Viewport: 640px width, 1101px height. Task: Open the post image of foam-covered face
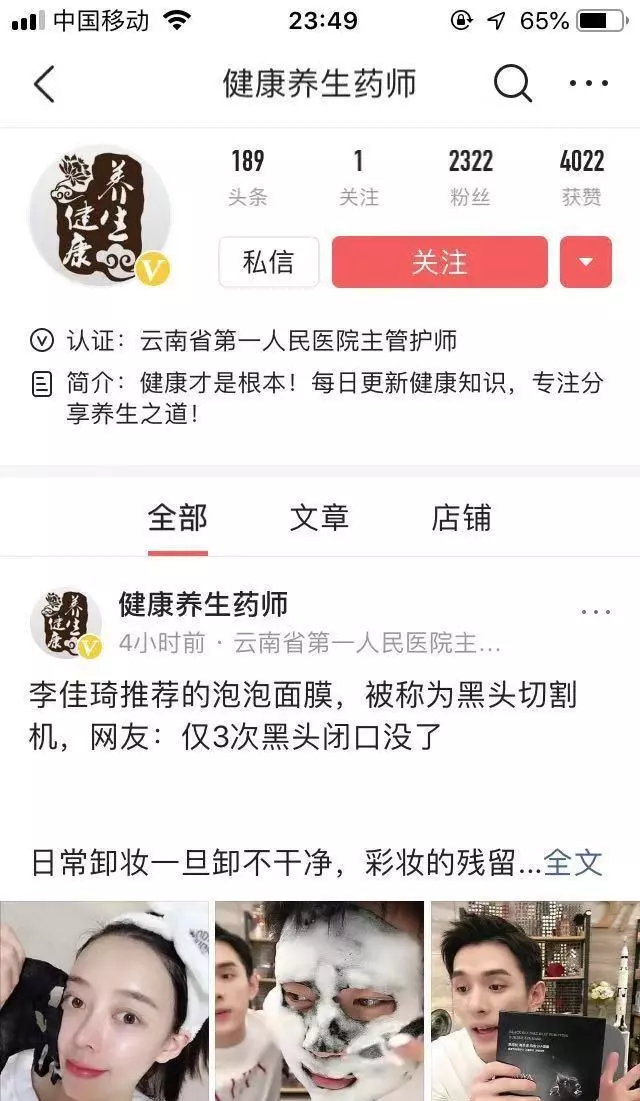[320, 1001]
